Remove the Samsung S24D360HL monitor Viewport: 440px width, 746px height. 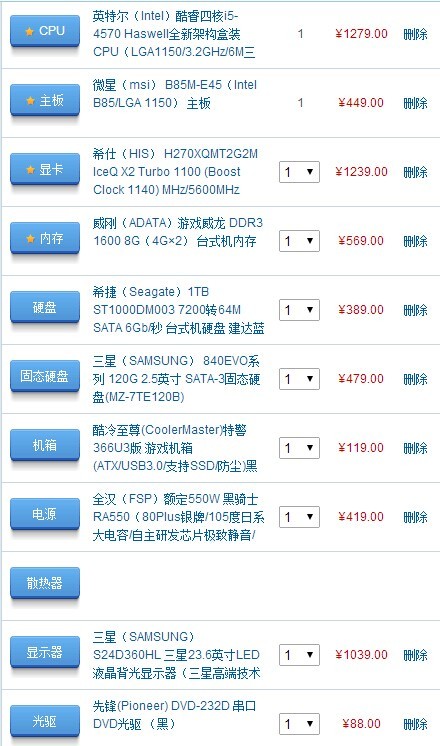(x=415, y=655)
